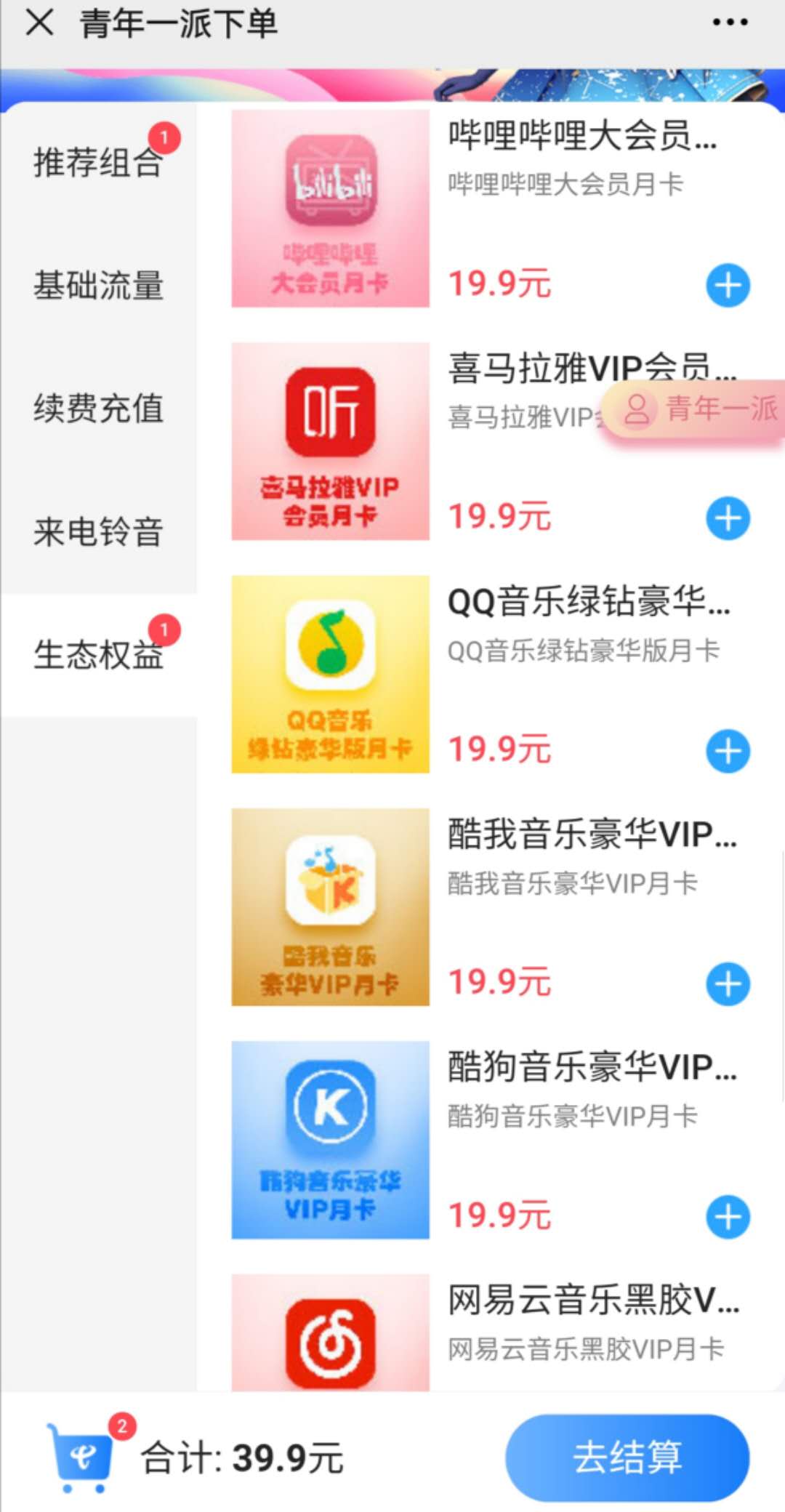Tap 去结算 to check out
Screen dimensions: 785x1512
pos(627,1458)
